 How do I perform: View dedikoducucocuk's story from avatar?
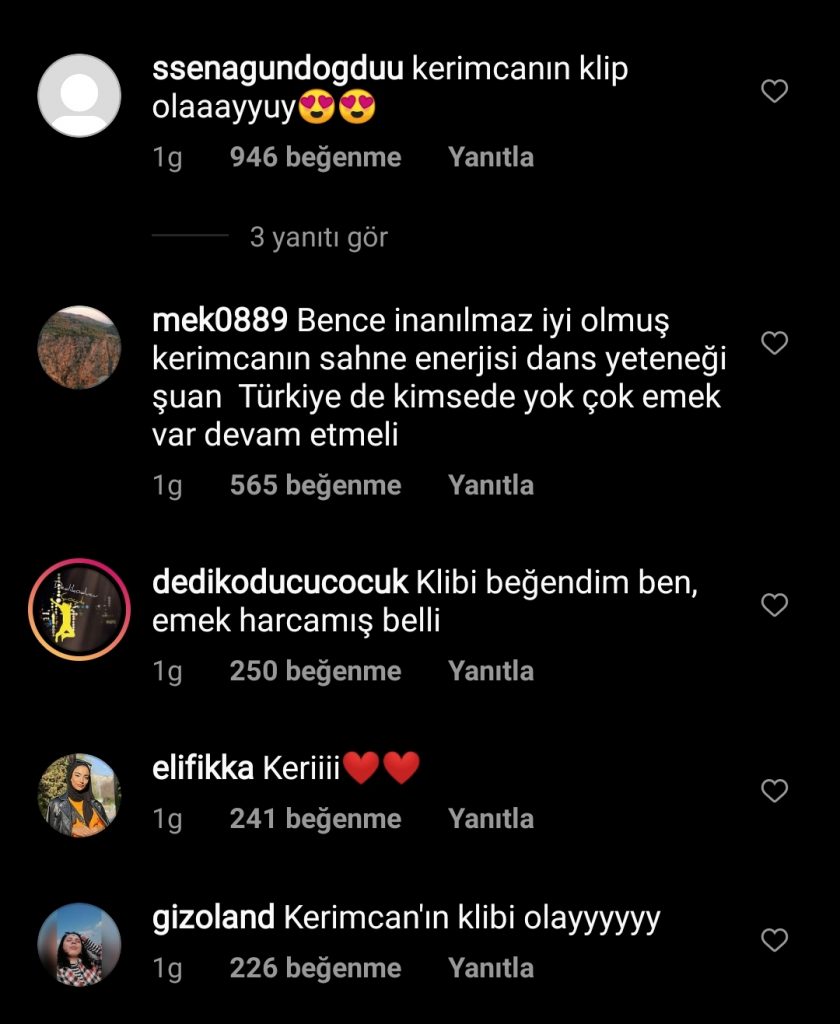(x=79, y=609)
